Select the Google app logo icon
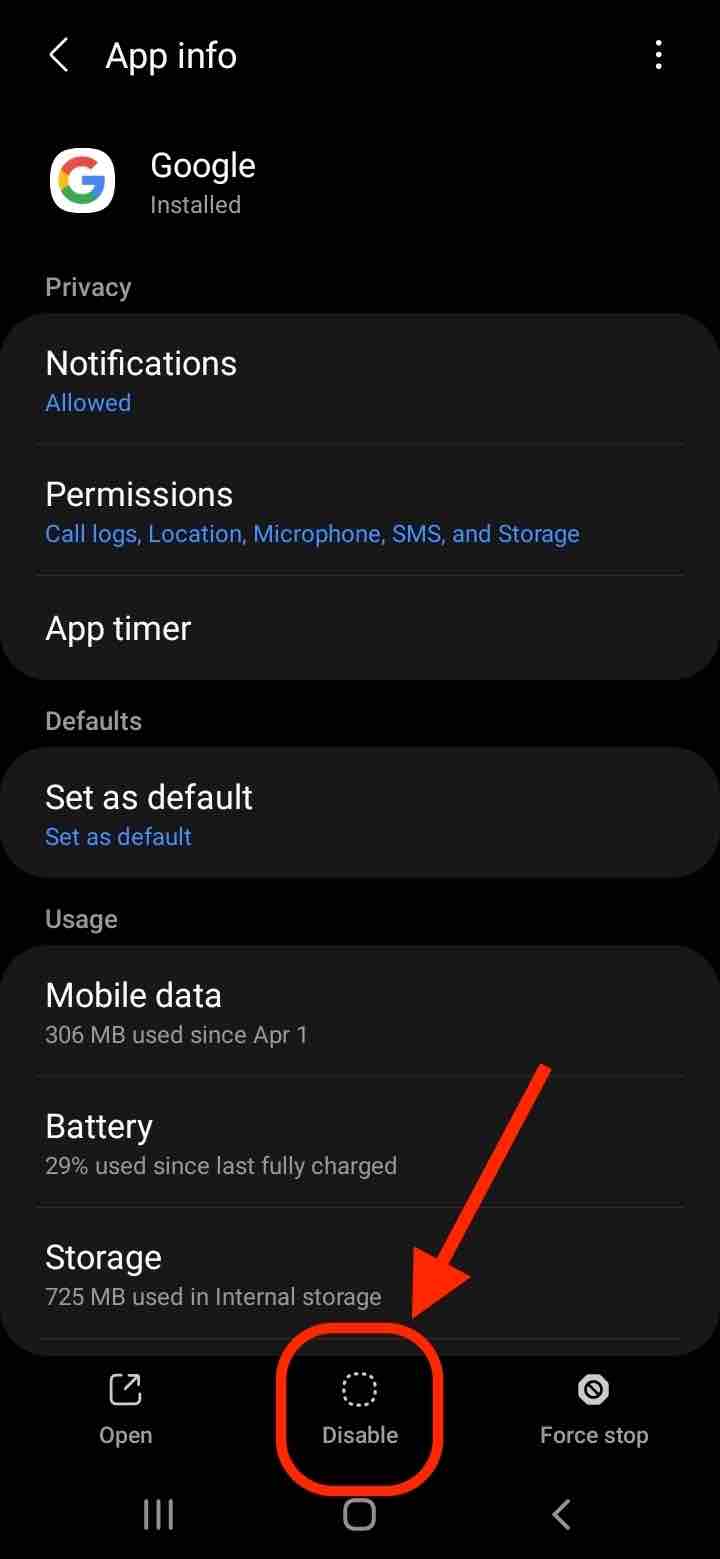Image resolution: width=720 pixels, height=1559 pixels. coord(82,181)
